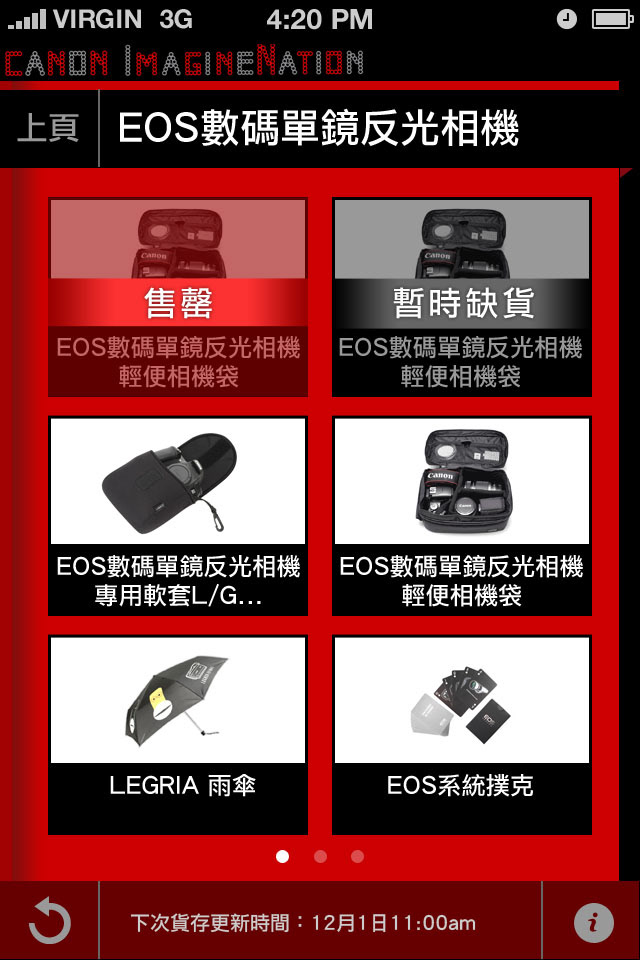This screenshot has width=640, height=960.
Task: Open the sold-out 售罄 camera bag tile
Action: pos(178,297)
